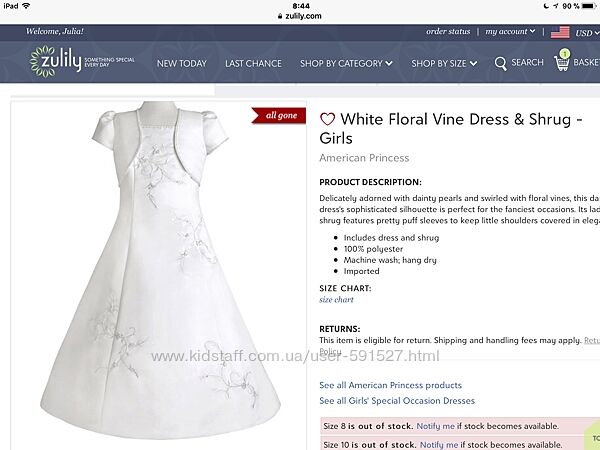Tap the zulily.com address bar
This screenshot has width=600, height=450.
point(300,16)
